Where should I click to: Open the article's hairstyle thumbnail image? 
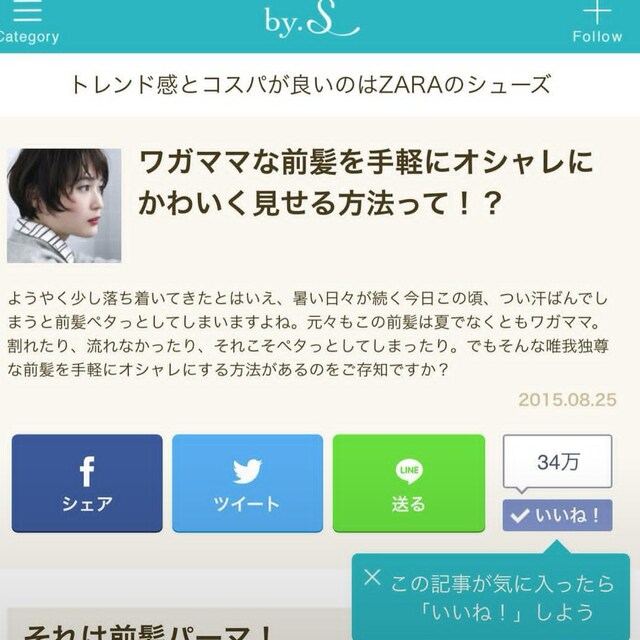click(64, 205)
